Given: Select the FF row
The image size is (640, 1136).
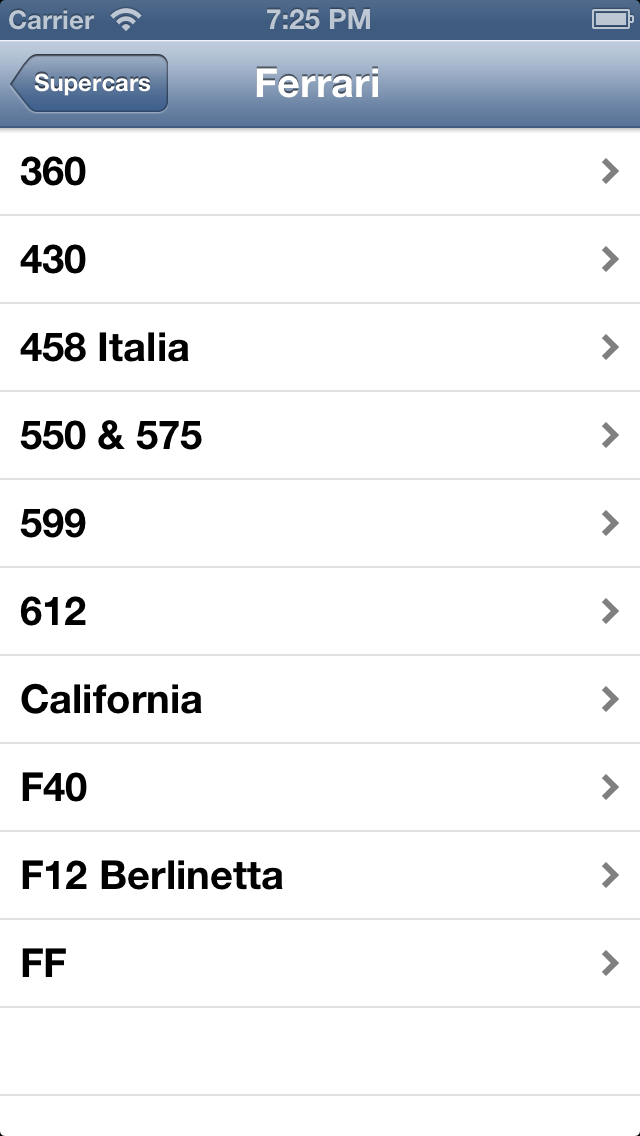Looking at the screenshot, I should [320, 964].
